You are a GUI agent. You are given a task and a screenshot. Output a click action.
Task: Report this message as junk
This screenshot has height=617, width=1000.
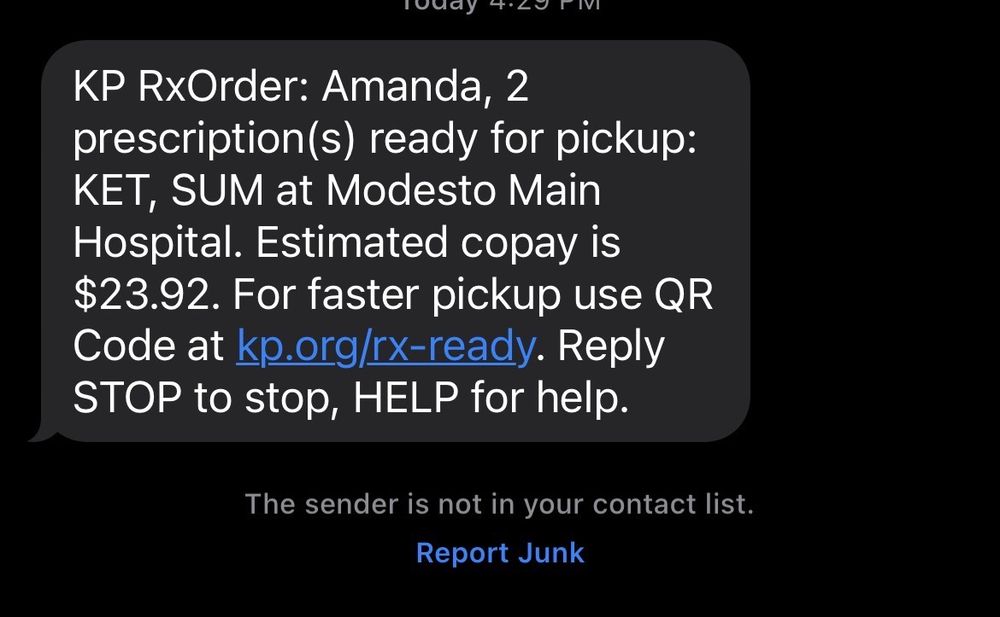coord(500,553)
